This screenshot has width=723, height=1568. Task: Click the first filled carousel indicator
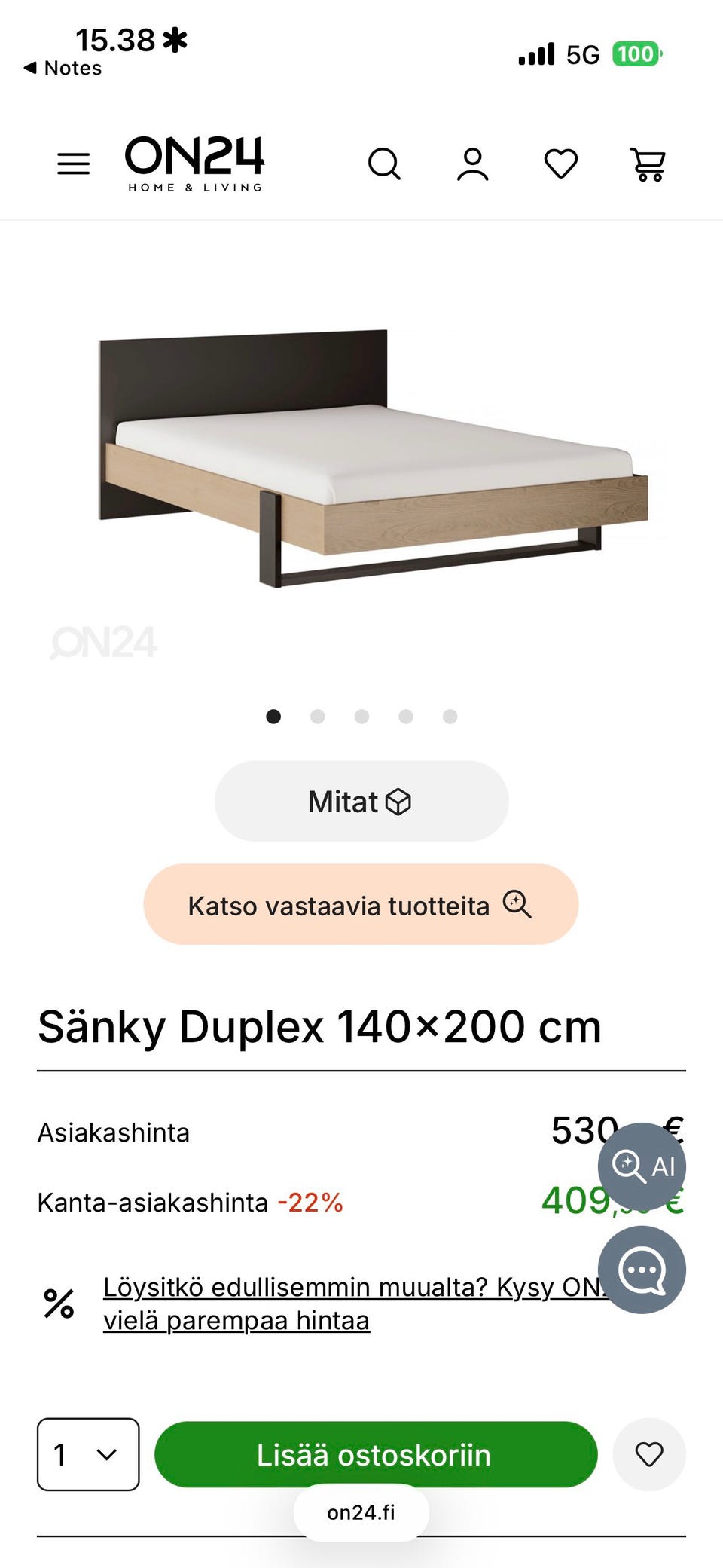(274, 717)
